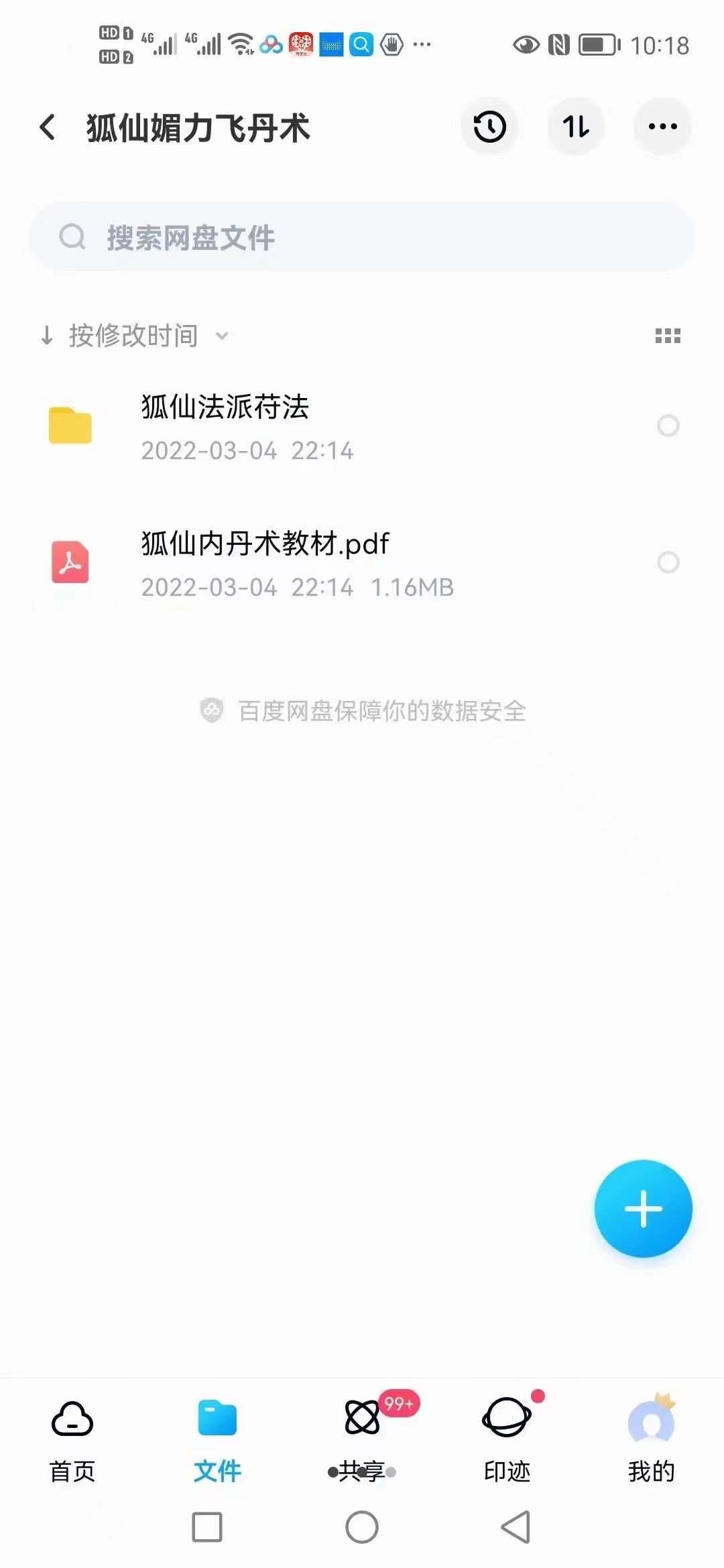Screen dimensions: 724x1568
Task: Click the sort order icon in top bar
Action: pyautogui.click(x=576, y=127)
